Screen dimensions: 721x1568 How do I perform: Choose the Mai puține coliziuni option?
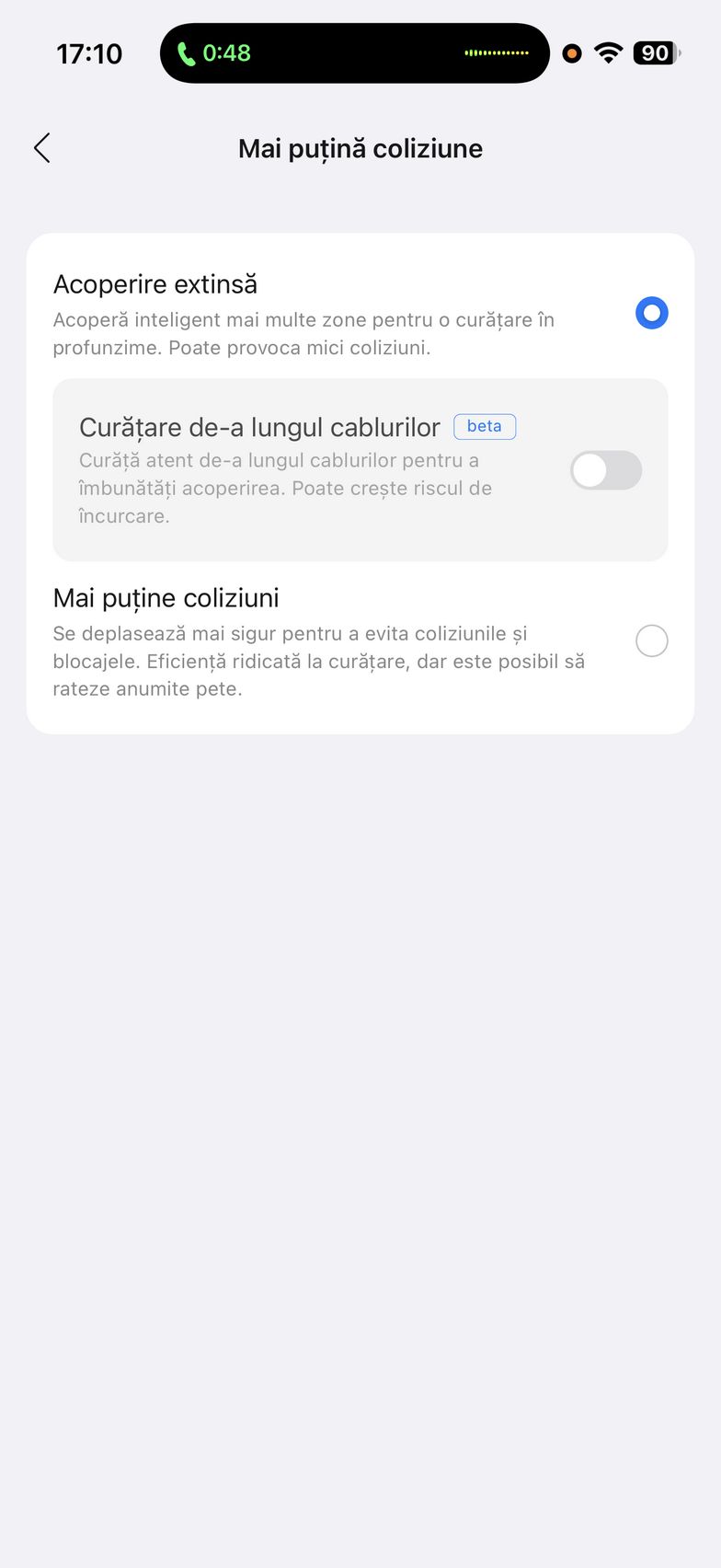pyautogui.click(x=651, y=640)
